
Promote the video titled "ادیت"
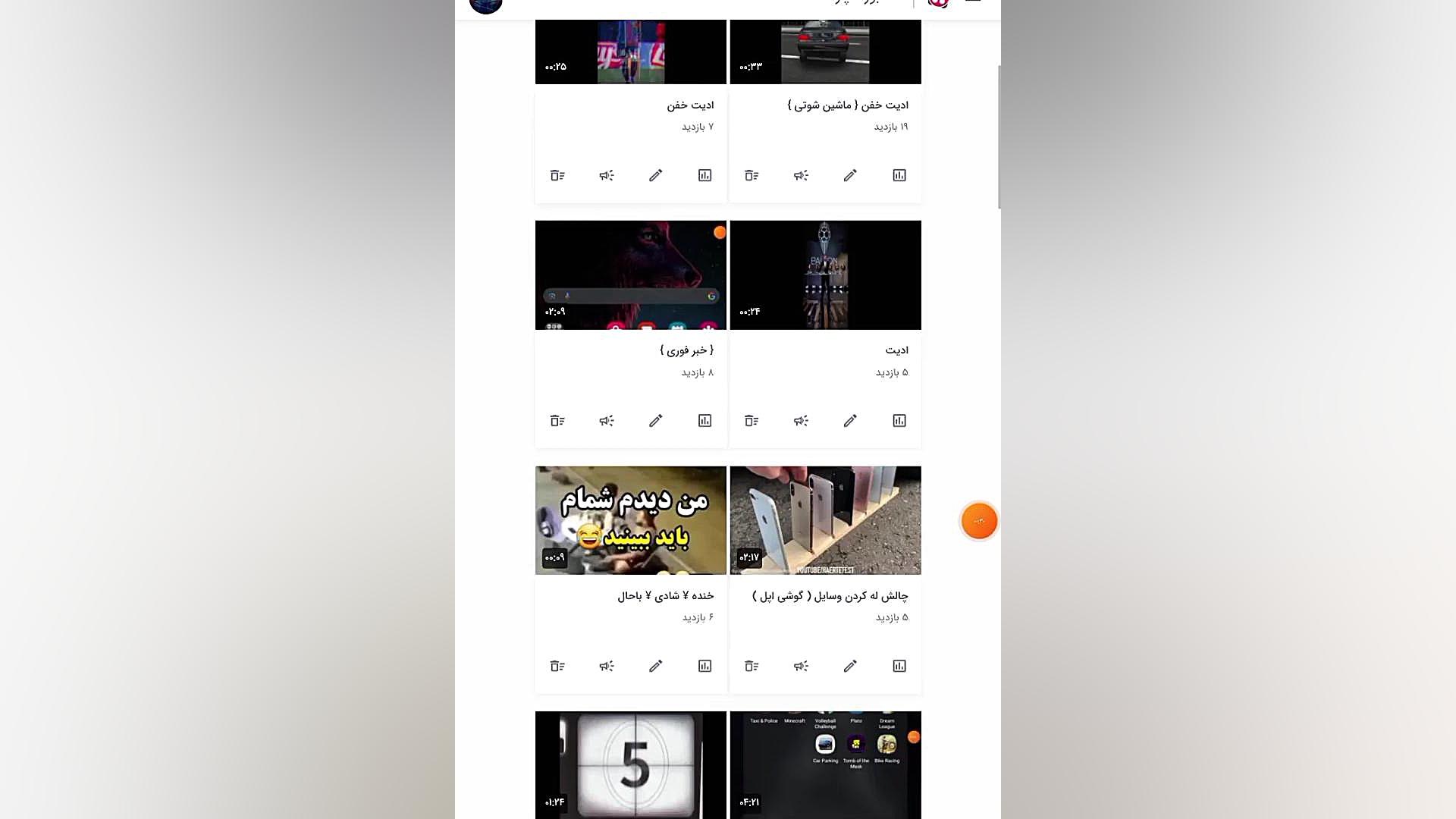(801, 421)
